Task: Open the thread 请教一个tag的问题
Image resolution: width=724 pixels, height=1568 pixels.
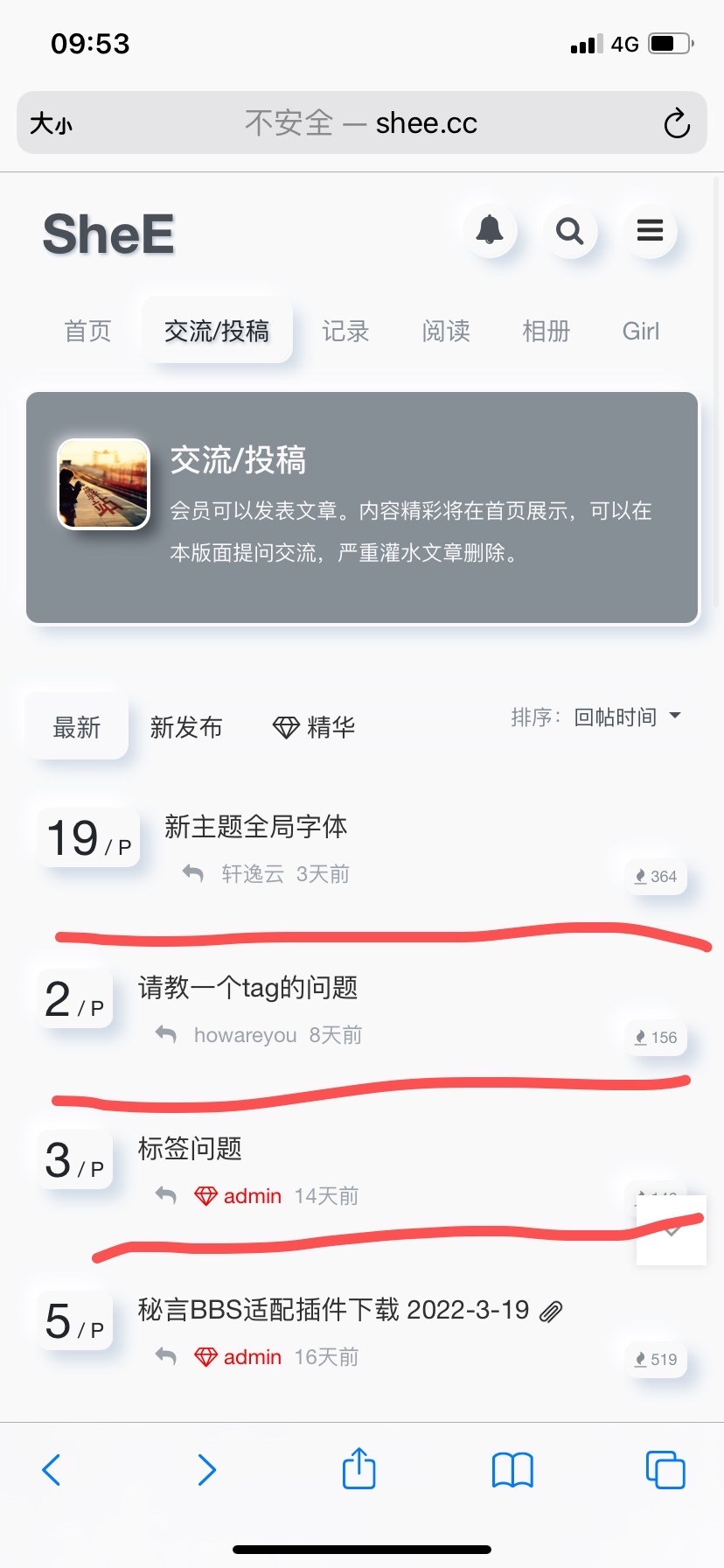Action: tap(248, 988)
